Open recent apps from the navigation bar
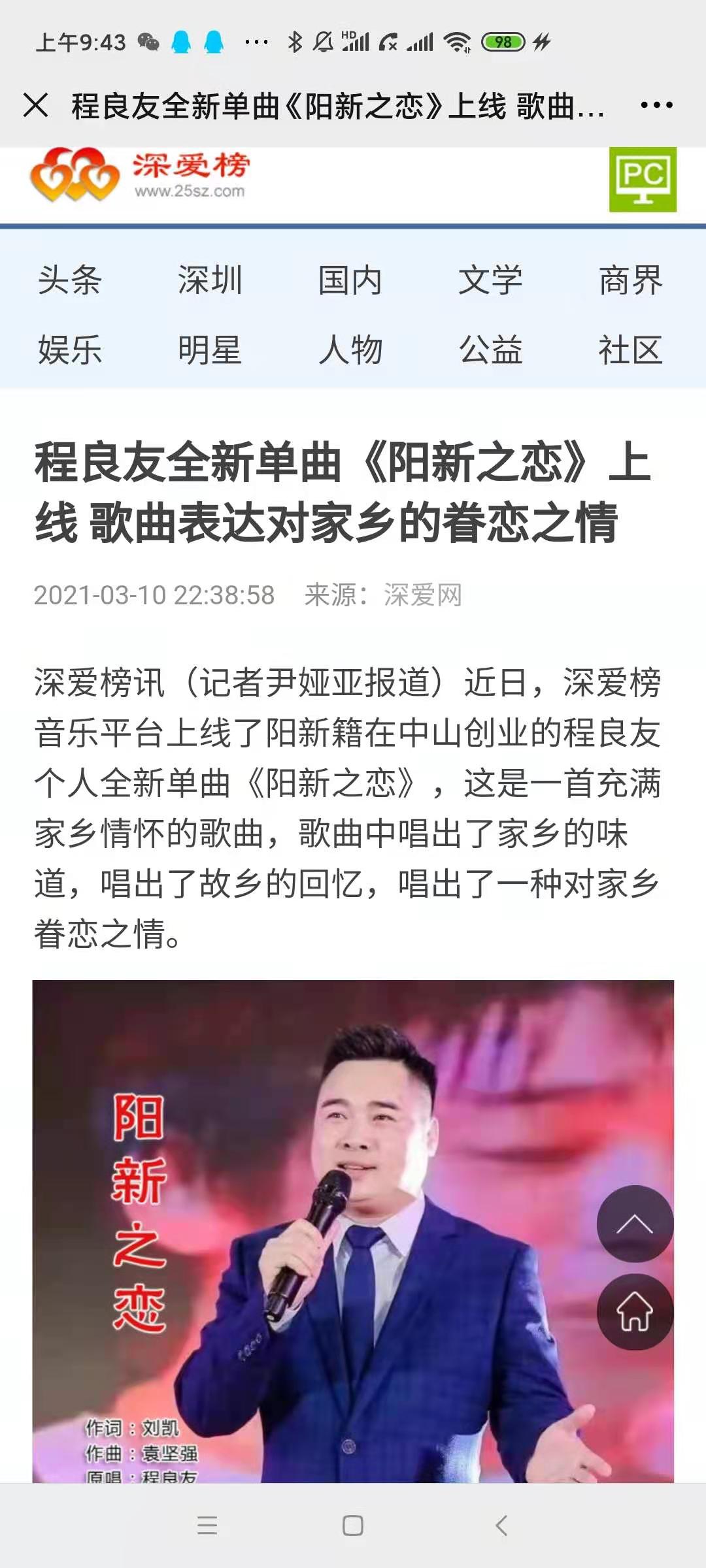Image resolution: width=706 pixels, height=1568 pixels. (207, 1526)
